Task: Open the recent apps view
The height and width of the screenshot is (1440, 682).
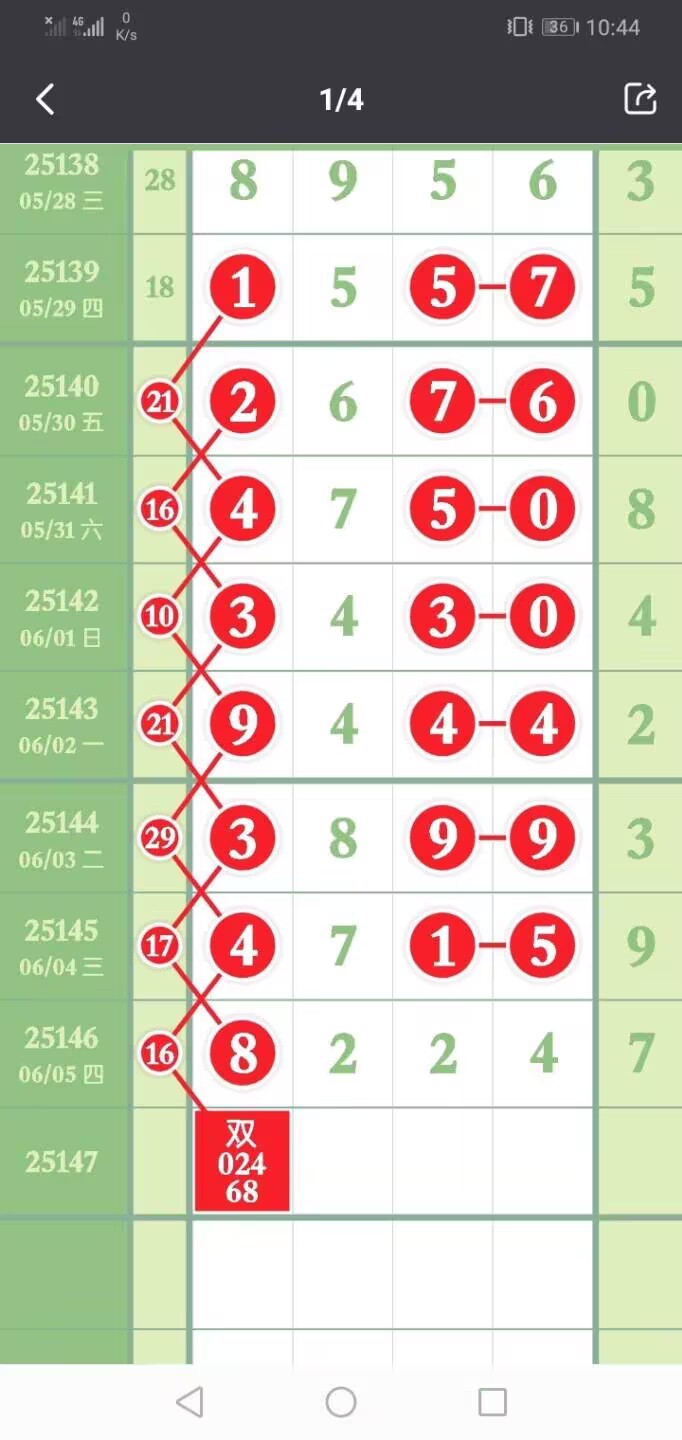Action: [492, 1402]
